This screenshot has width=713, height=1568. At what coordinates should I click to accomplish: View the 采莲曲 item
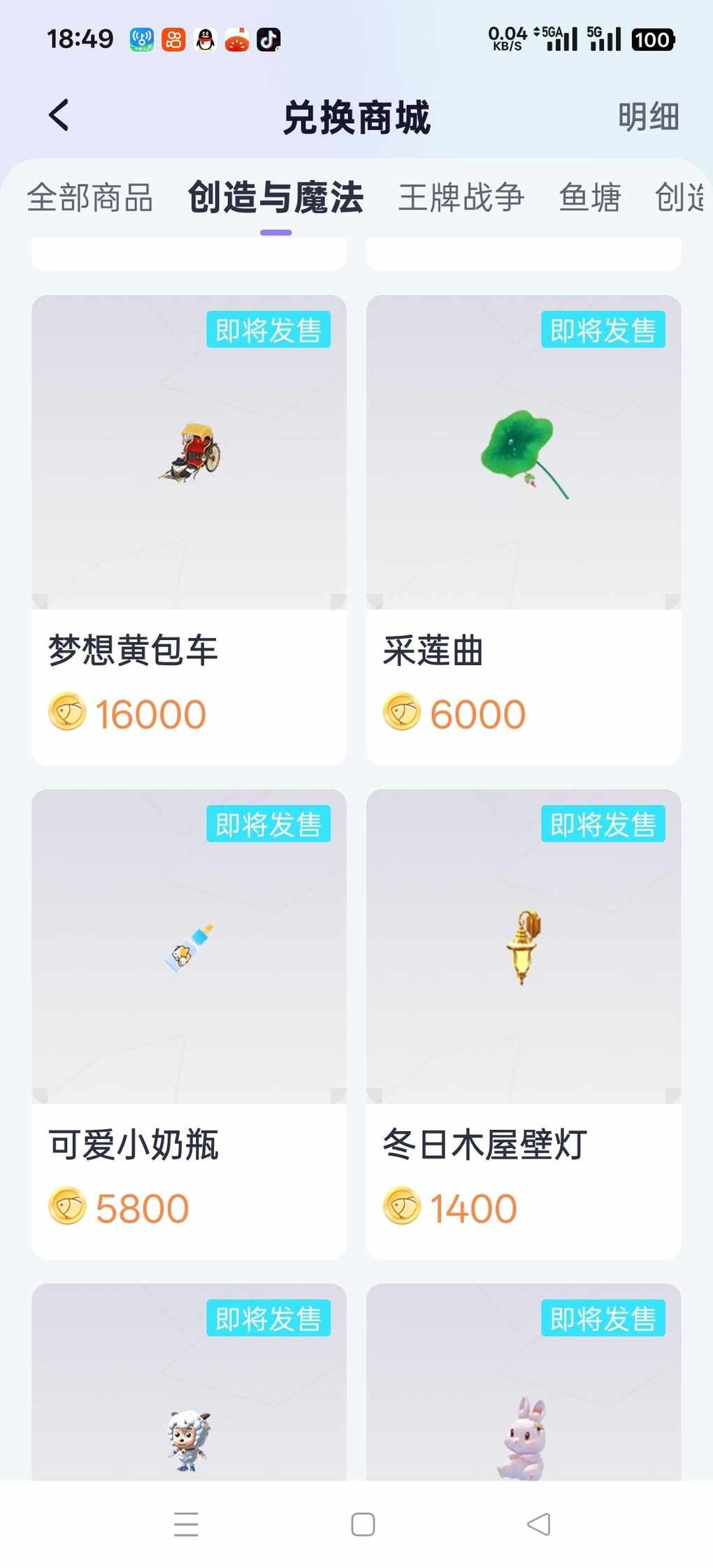click(x=524, y=530)
